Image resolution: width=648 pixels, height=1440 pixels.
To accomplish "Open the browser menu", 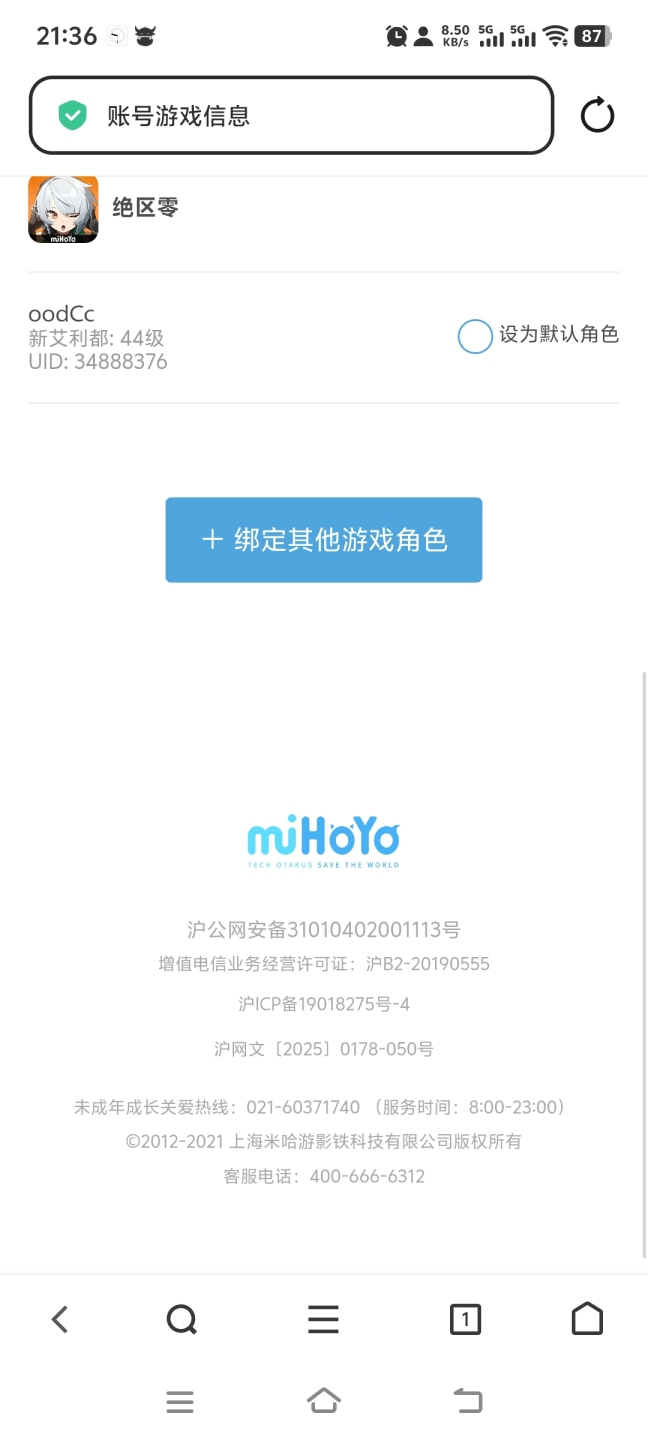I will pyautogui.click(x=323, y=1320).
